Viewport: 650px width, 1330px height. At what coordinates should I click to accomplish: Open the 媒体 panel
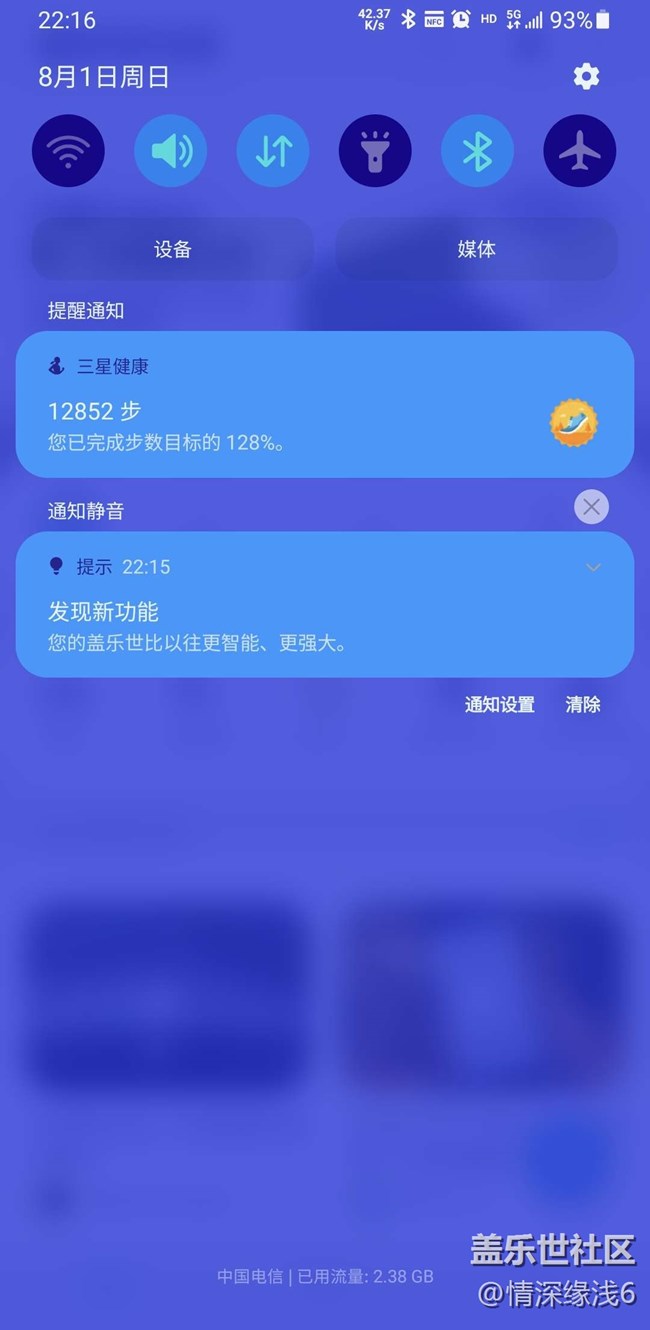(x=476, y=249)
